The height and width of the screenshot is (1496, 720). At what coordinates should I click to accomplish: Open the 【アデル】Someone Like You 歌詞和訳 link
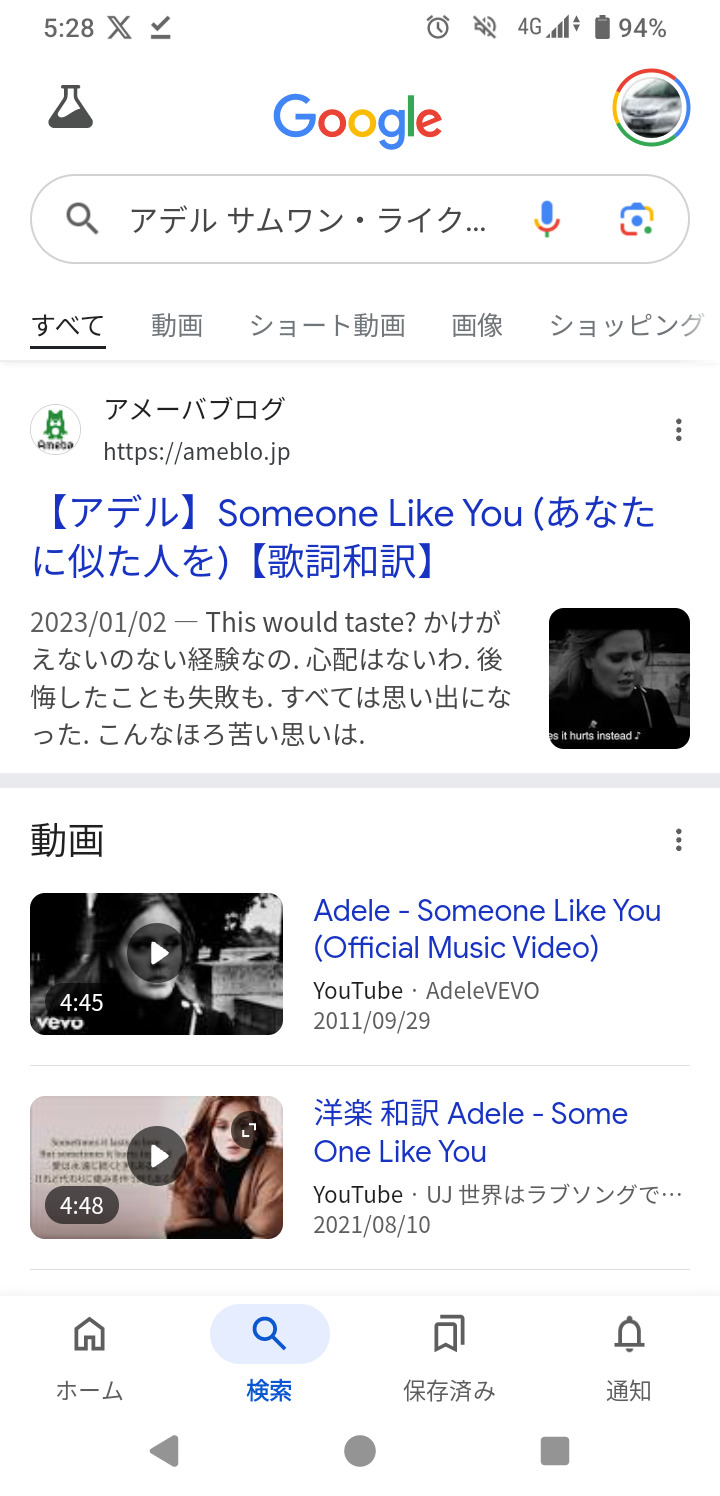point(343,538)
